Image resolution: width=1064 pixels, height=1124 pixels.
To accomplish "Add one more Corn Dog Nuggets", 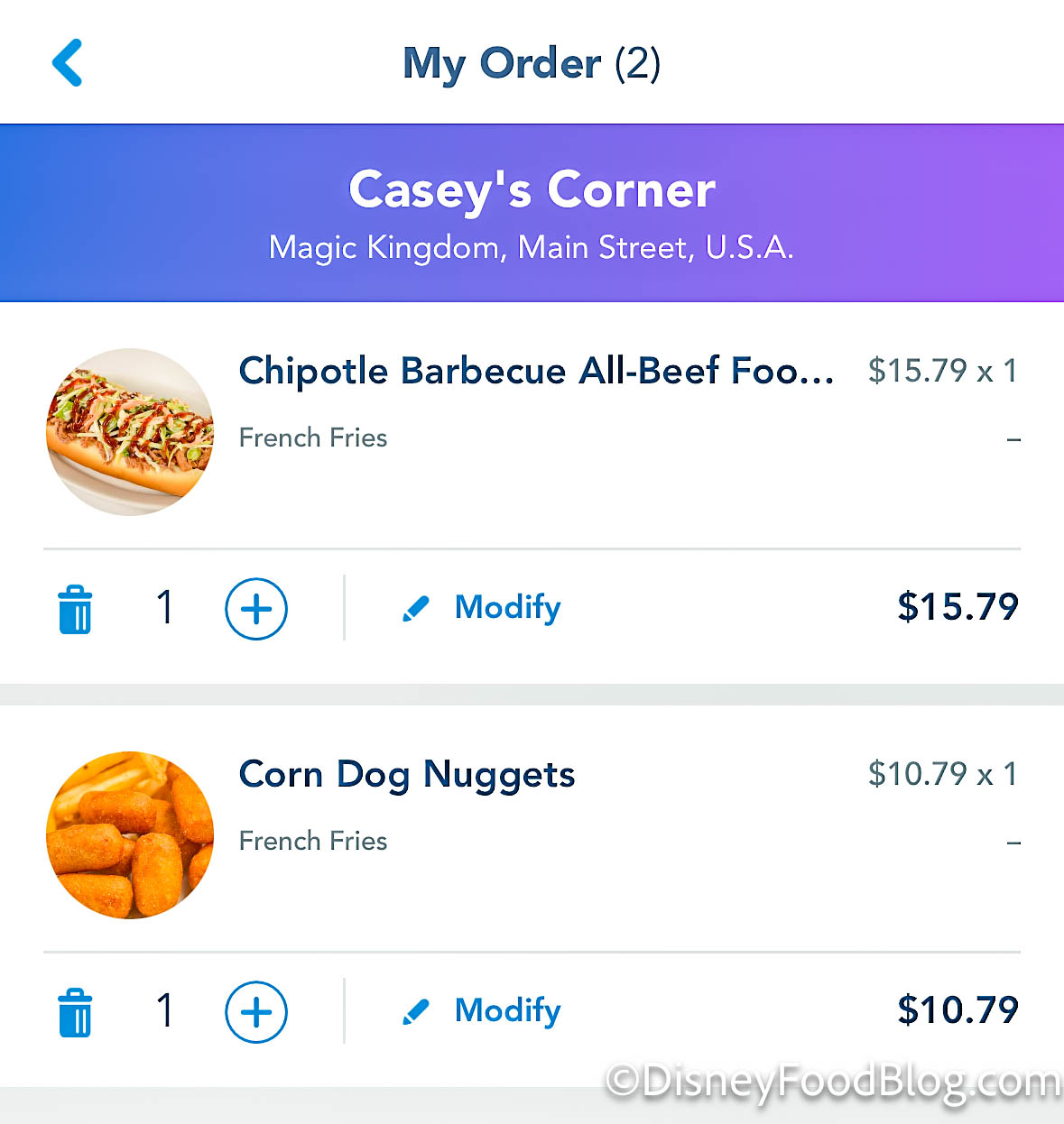I will (x=256, y=1012).
